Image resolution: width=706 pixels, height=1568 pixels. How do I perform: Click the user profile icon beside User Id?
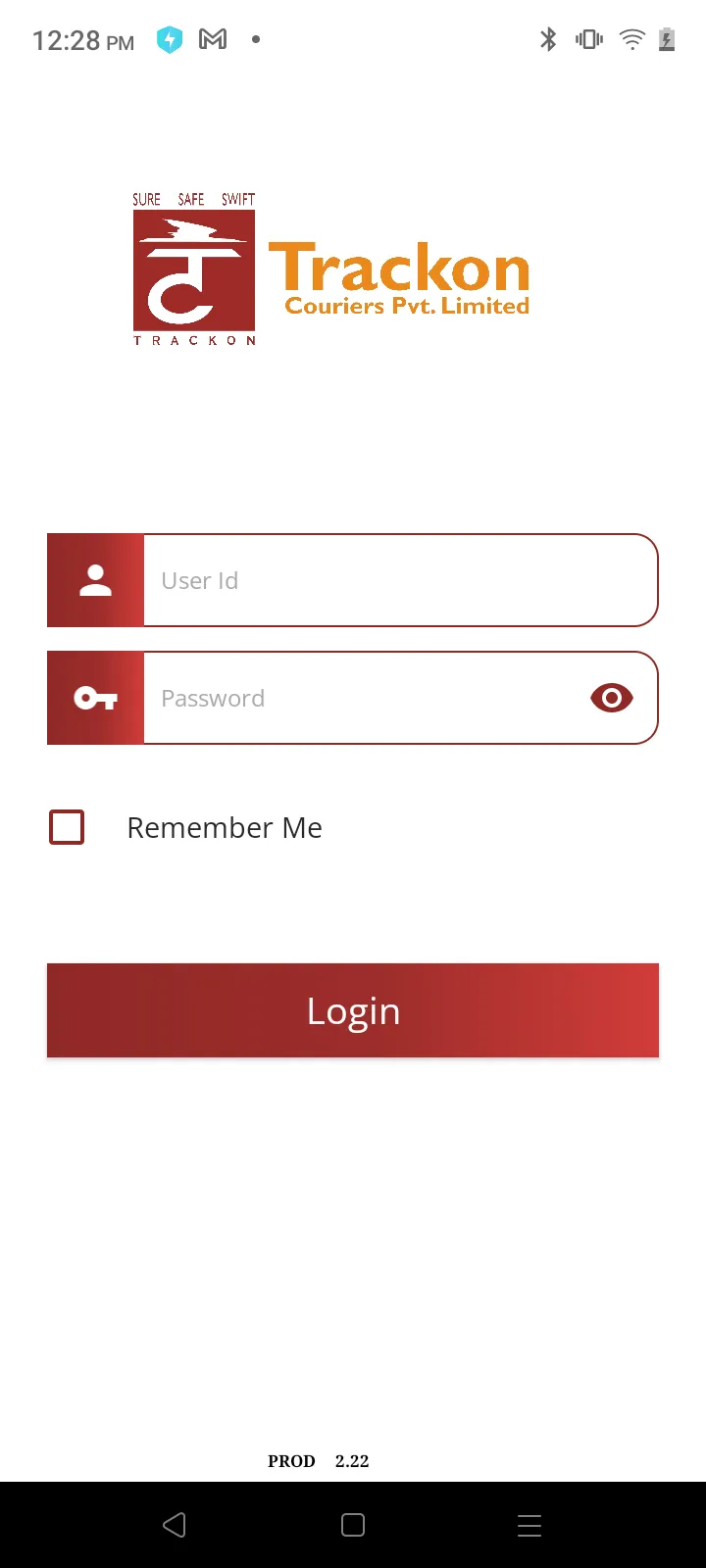click(95, 580)
